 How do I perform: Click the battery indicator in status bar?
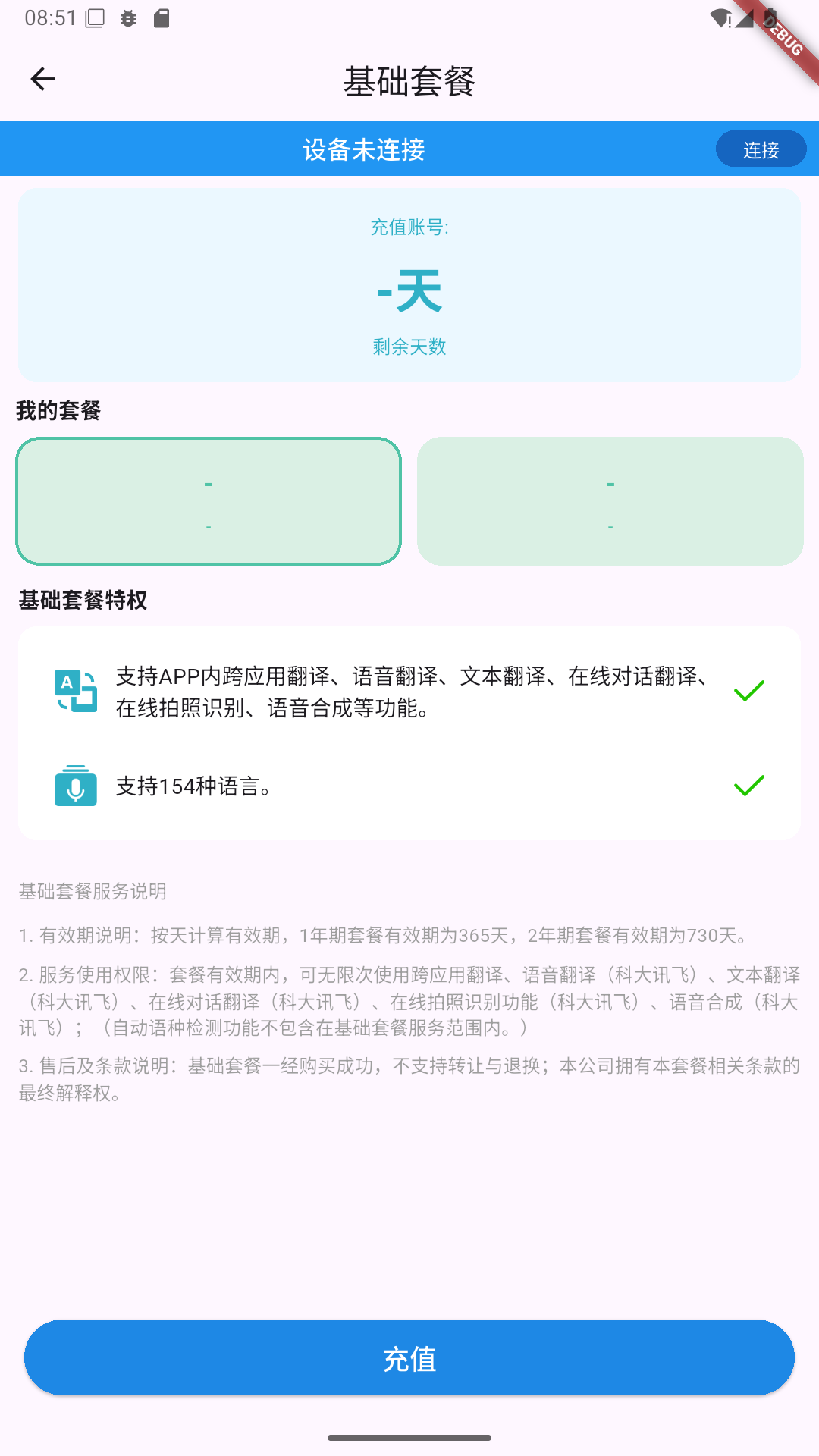click(772, 17)
